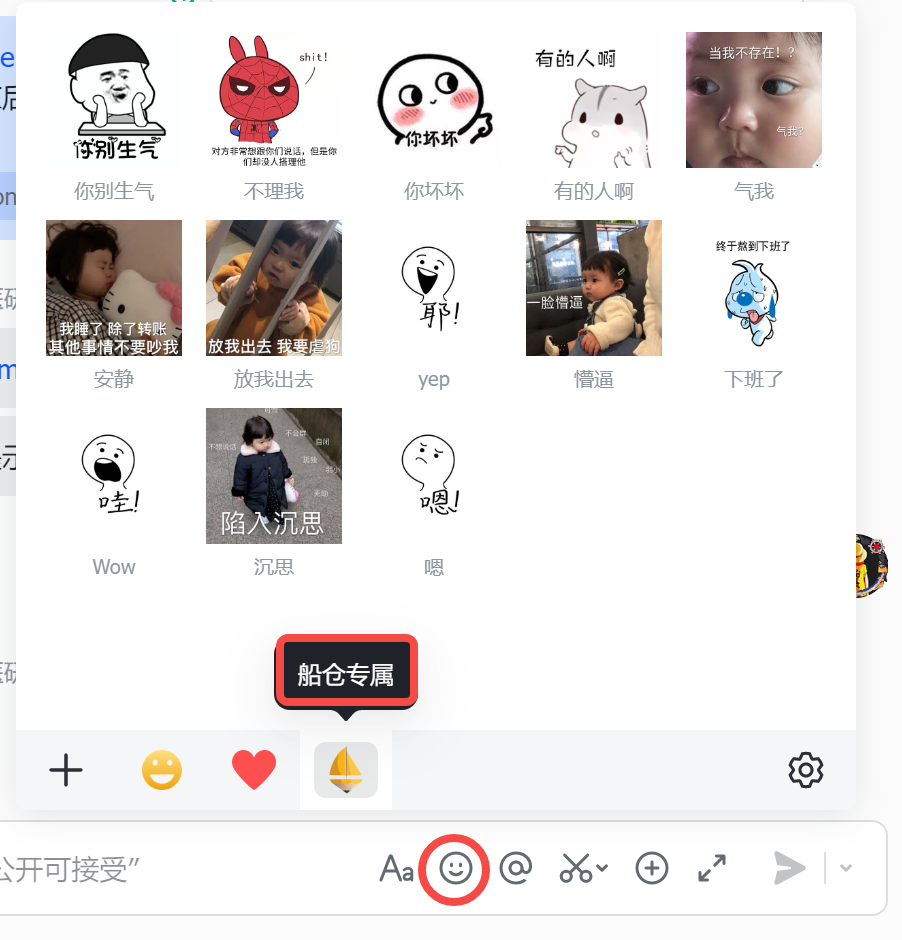Send the 气我 baby sticker
The width and height of the screenshot is (902, 940).
tap(754, 100)
